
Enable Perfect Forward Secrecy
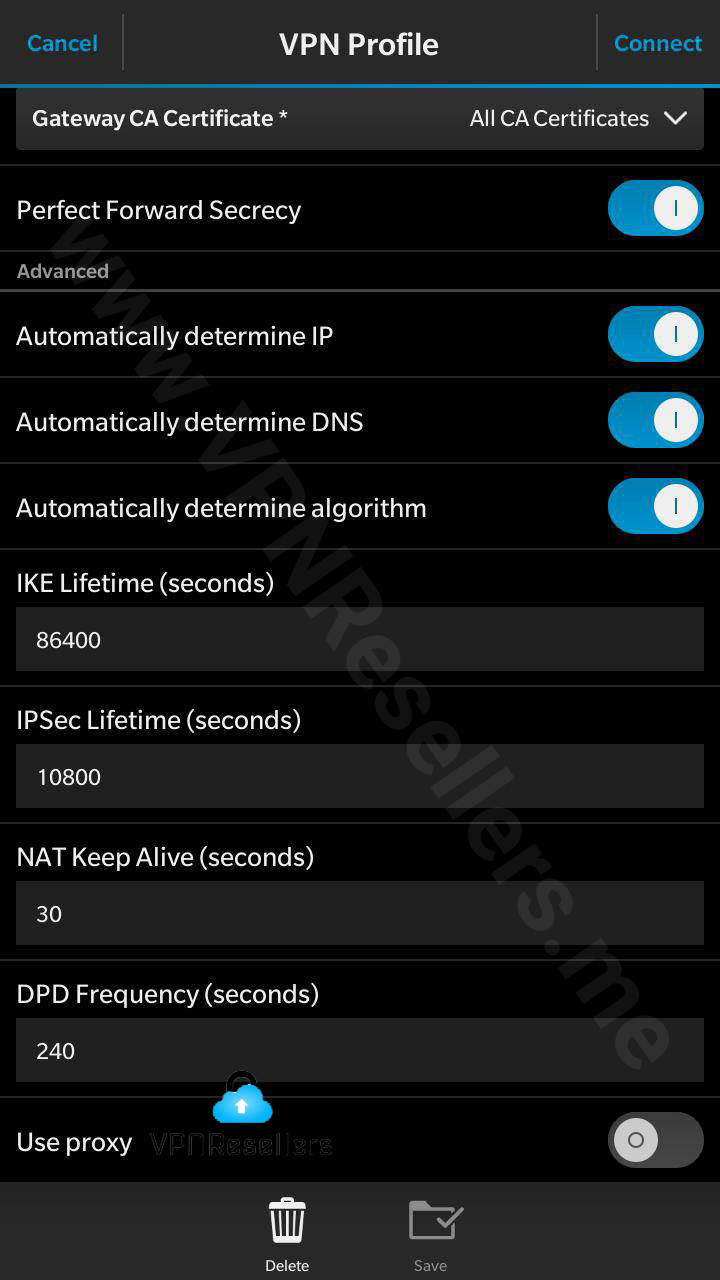[655, 208]
